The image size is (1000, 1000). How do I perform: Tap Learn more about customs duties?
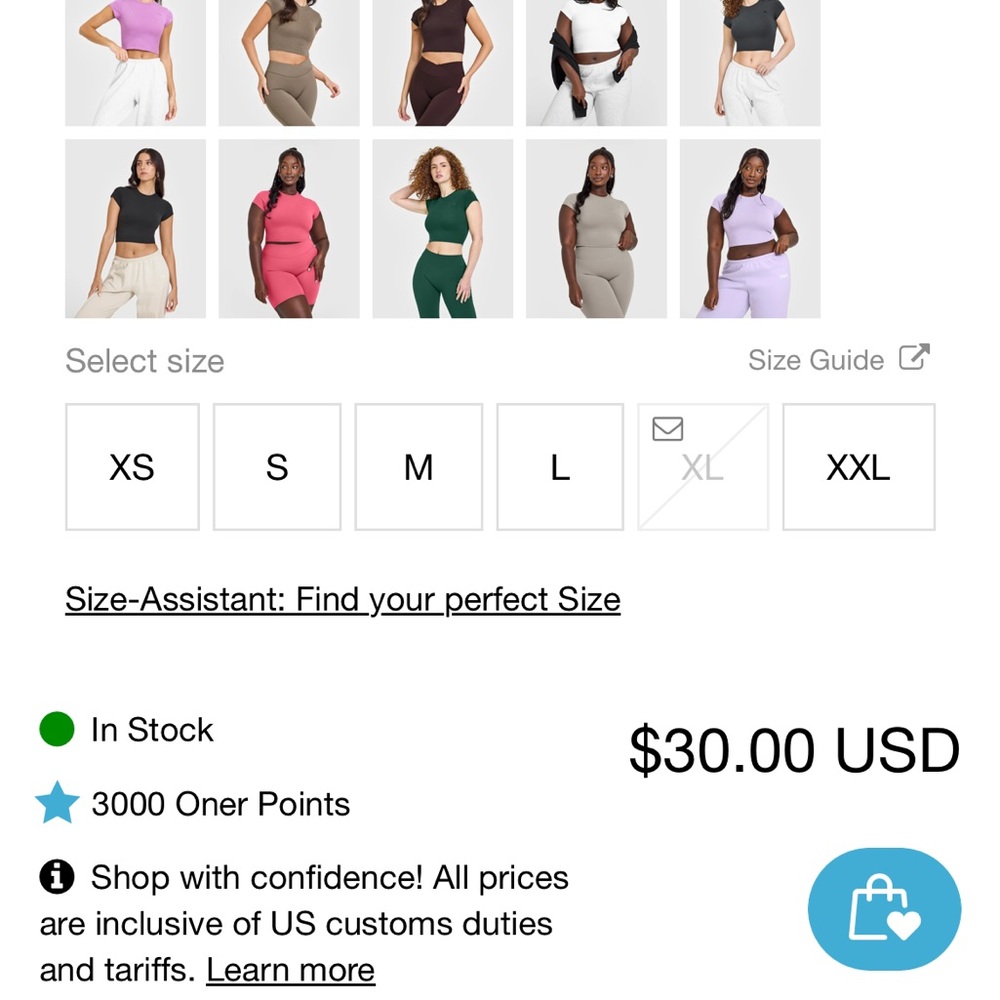point(290,969)
